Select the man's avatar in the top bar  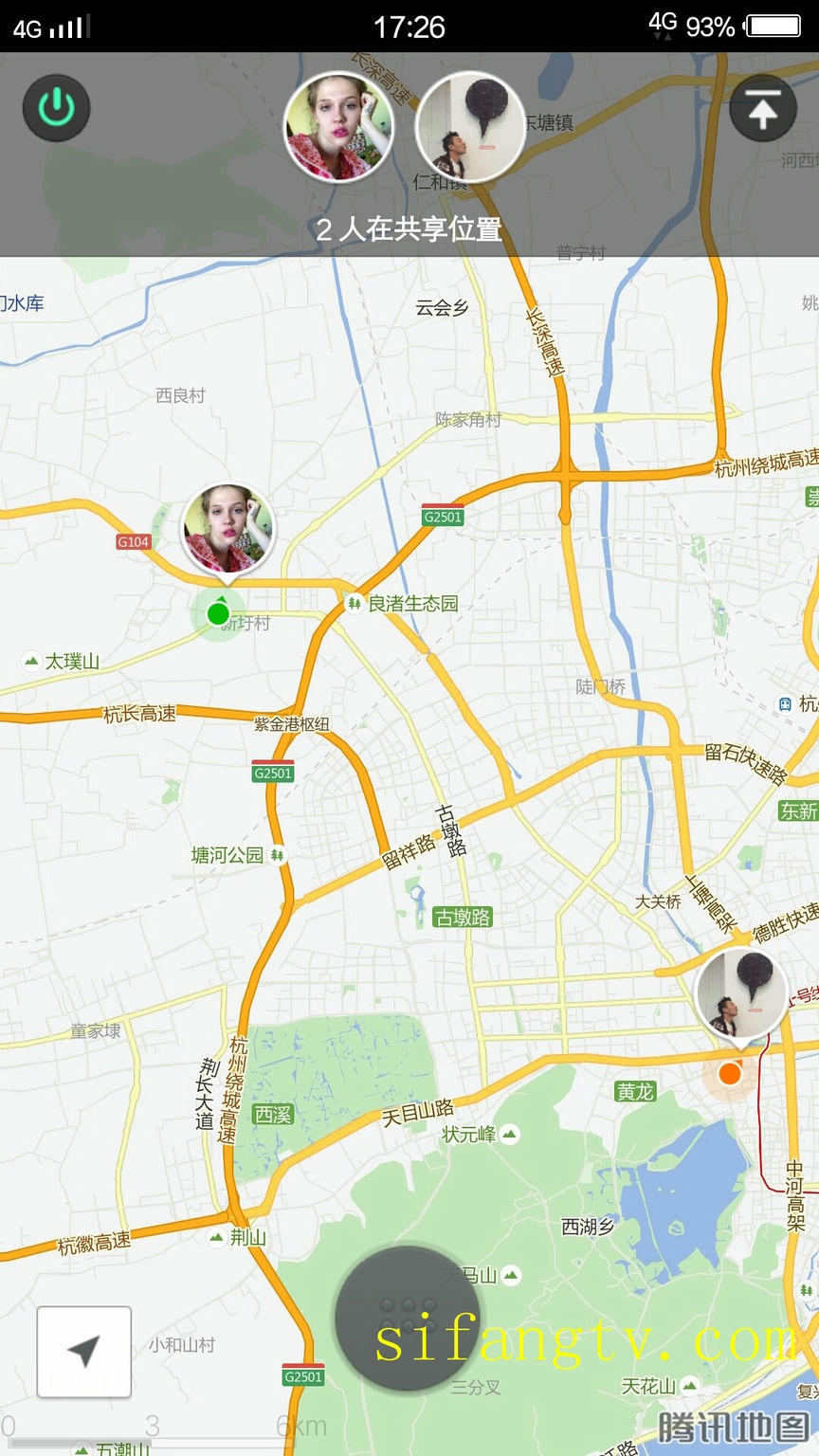(471, 128)
